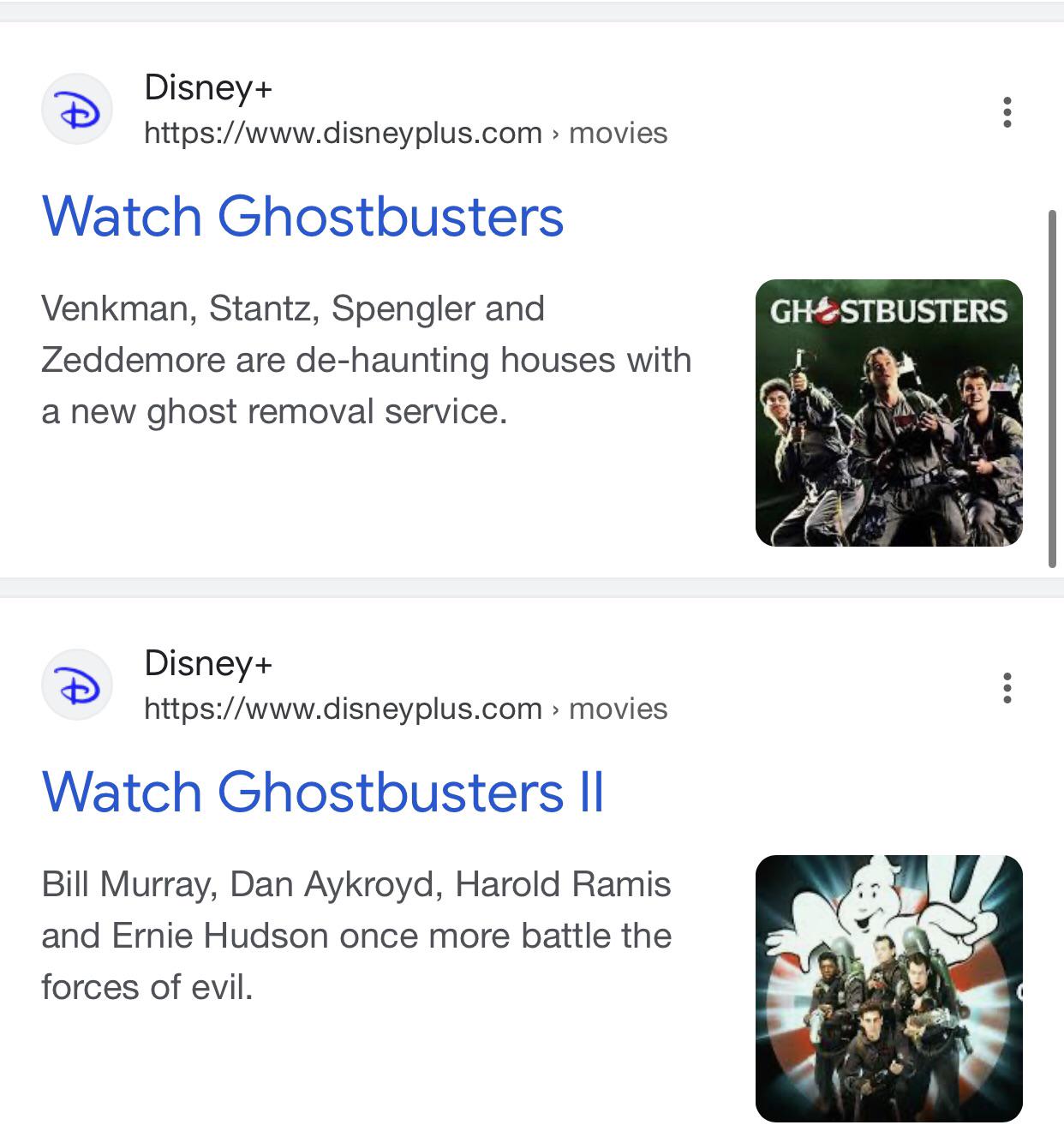
Task: Click the movies breadcrumb in first result
Action: (x=619, y=133)
